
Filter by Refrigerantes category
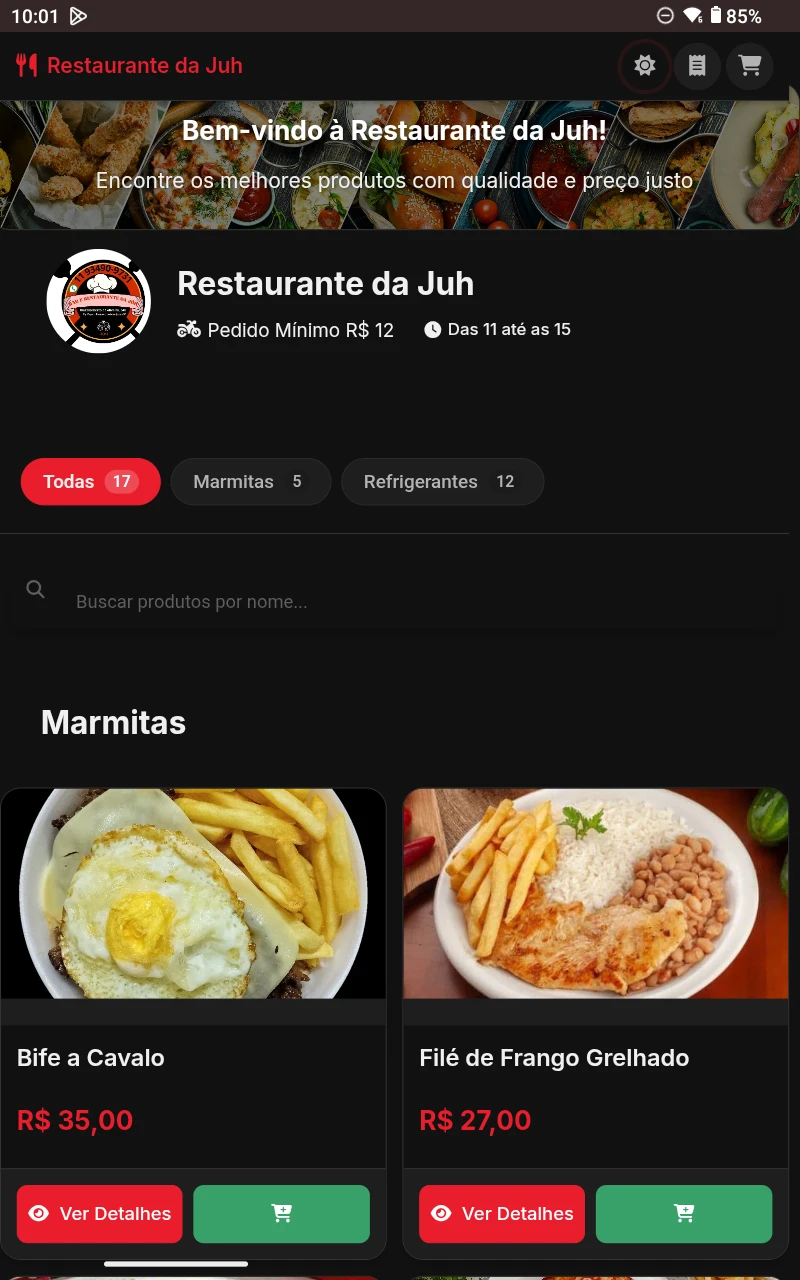[x=442, y=482]
